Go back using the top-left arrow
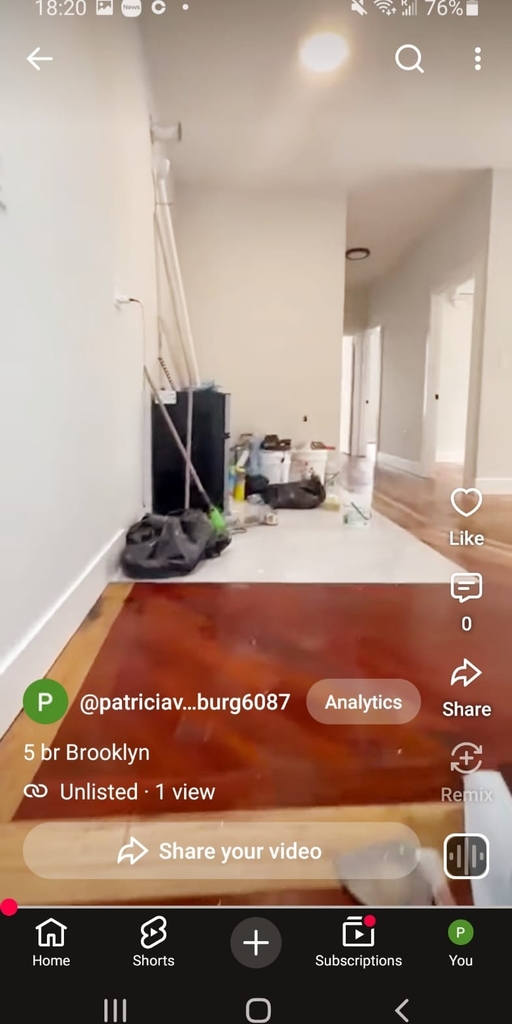Viewport: 512px width, 1024px height. pos(39,59)
